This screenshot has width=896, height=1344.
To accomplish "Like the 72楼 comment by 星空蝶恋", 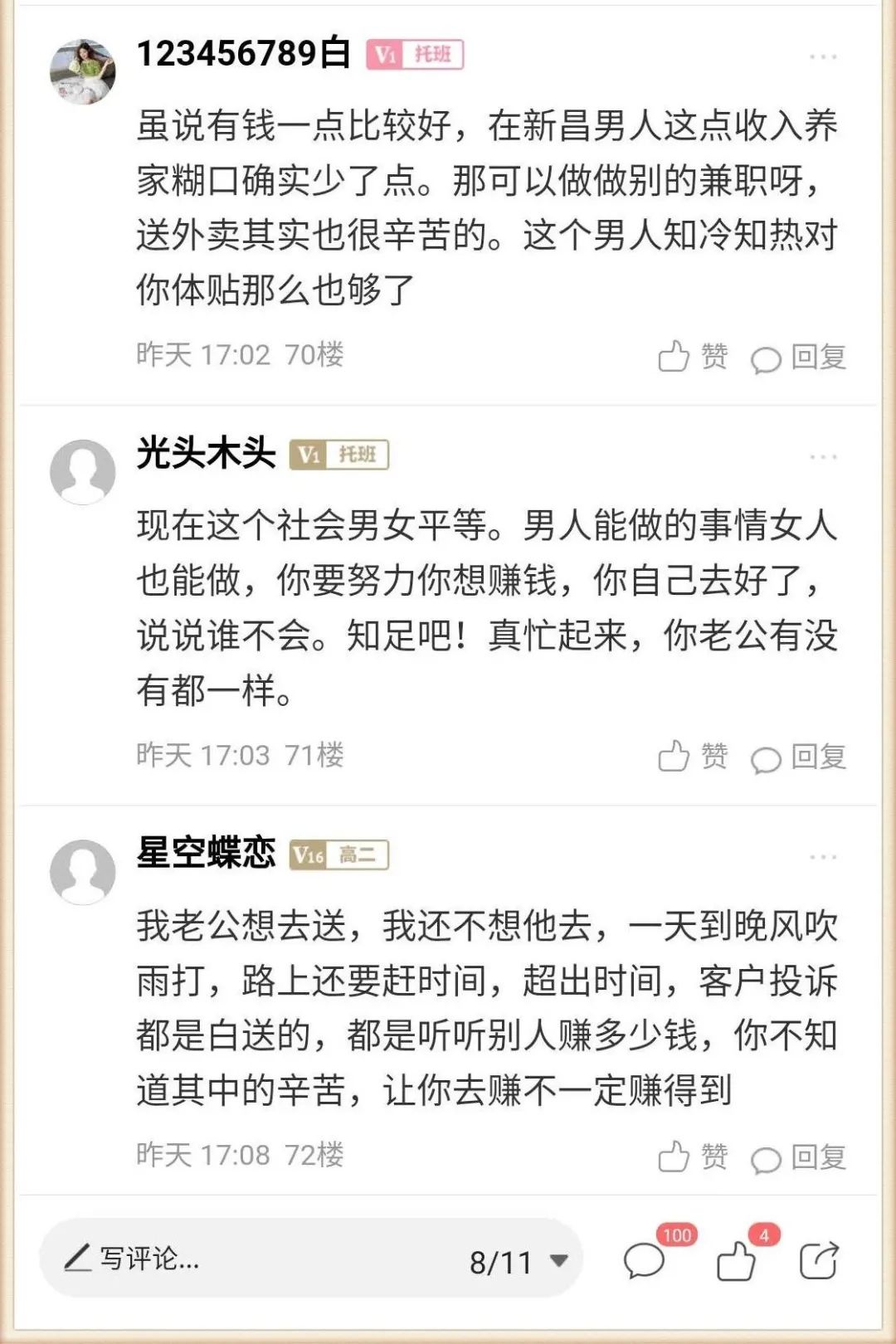I will pos(692,1157).
